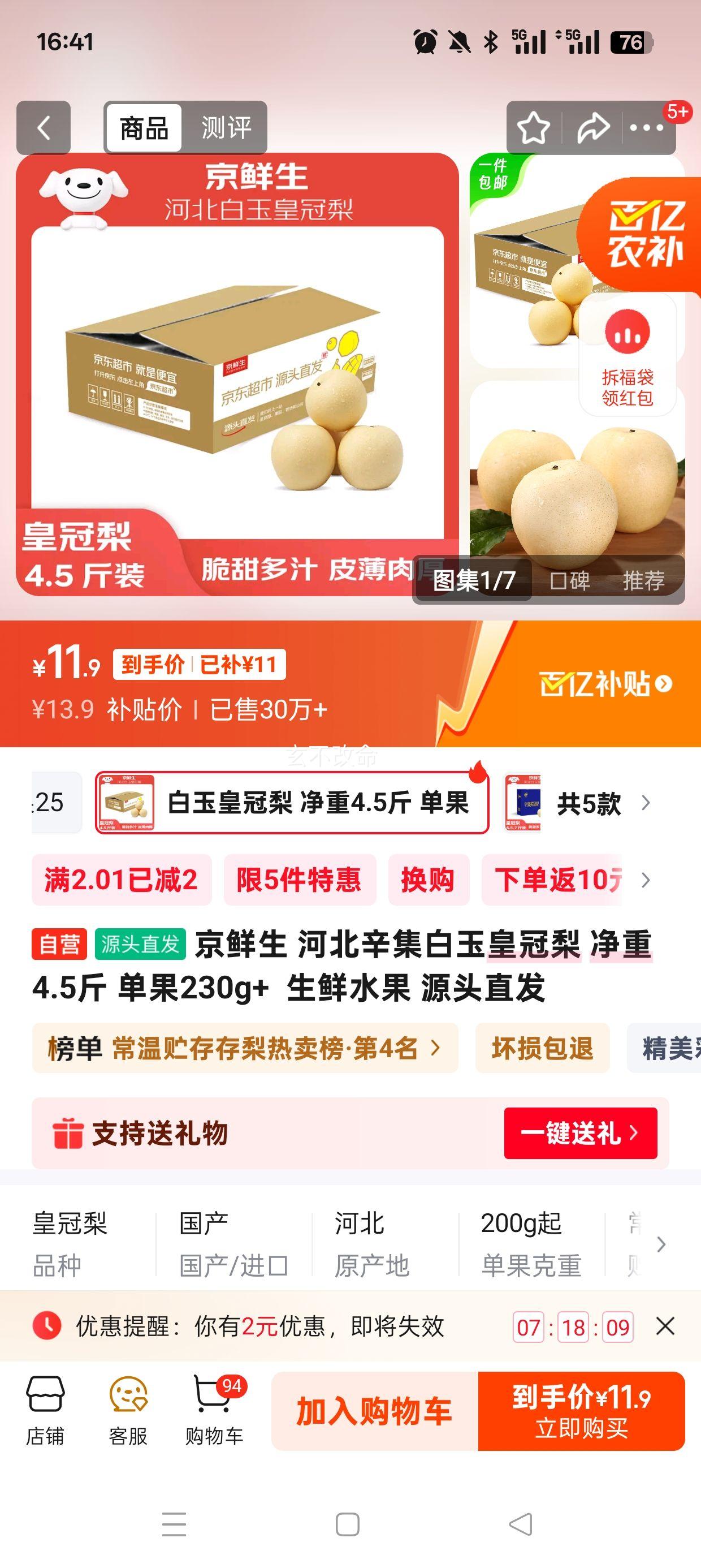Tap the 一键送礼 button

coord(580,1133)
